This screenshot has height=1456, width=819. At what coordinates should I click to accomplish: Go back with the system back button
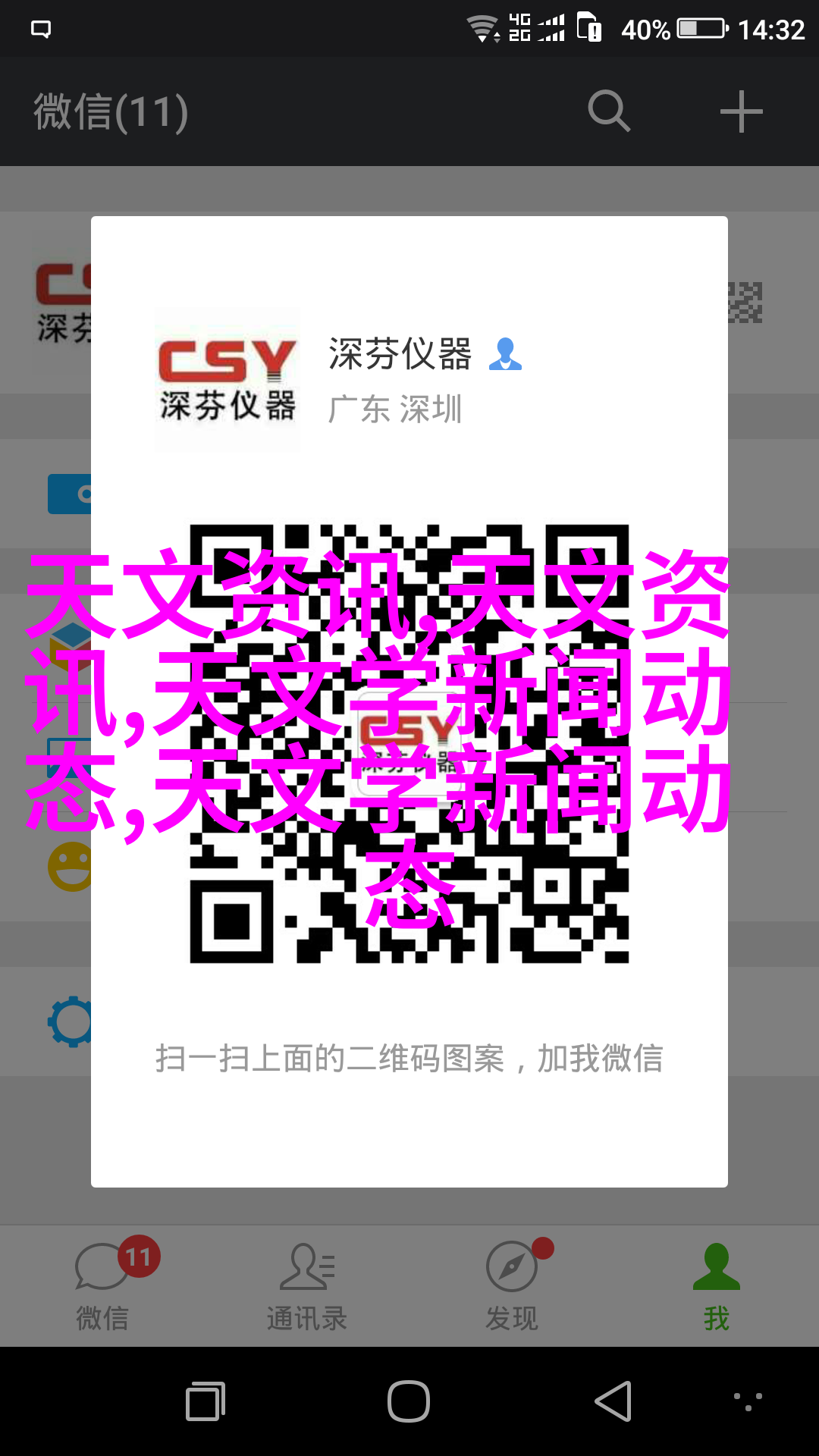point(613,1401)
